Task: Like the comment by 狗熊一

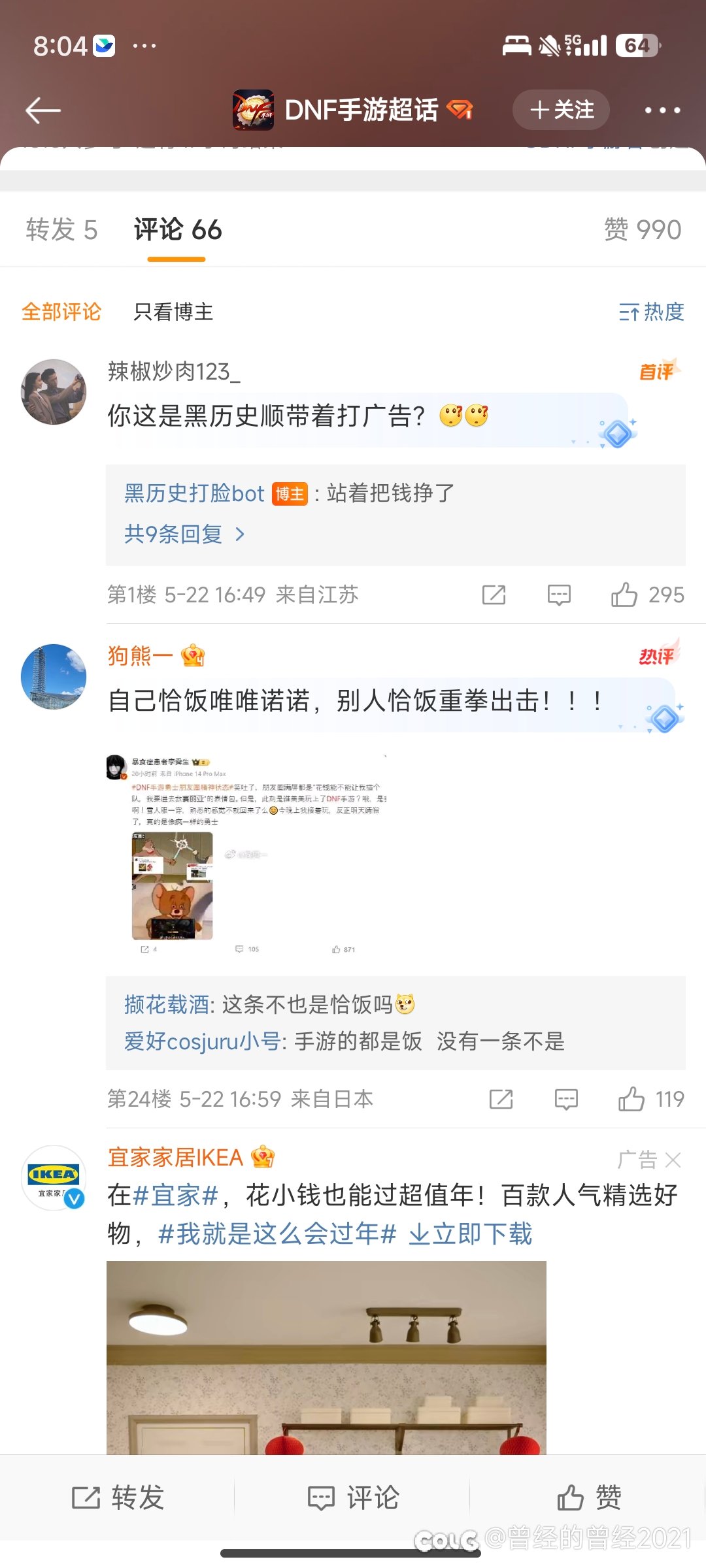Action: coord(651,1099)
